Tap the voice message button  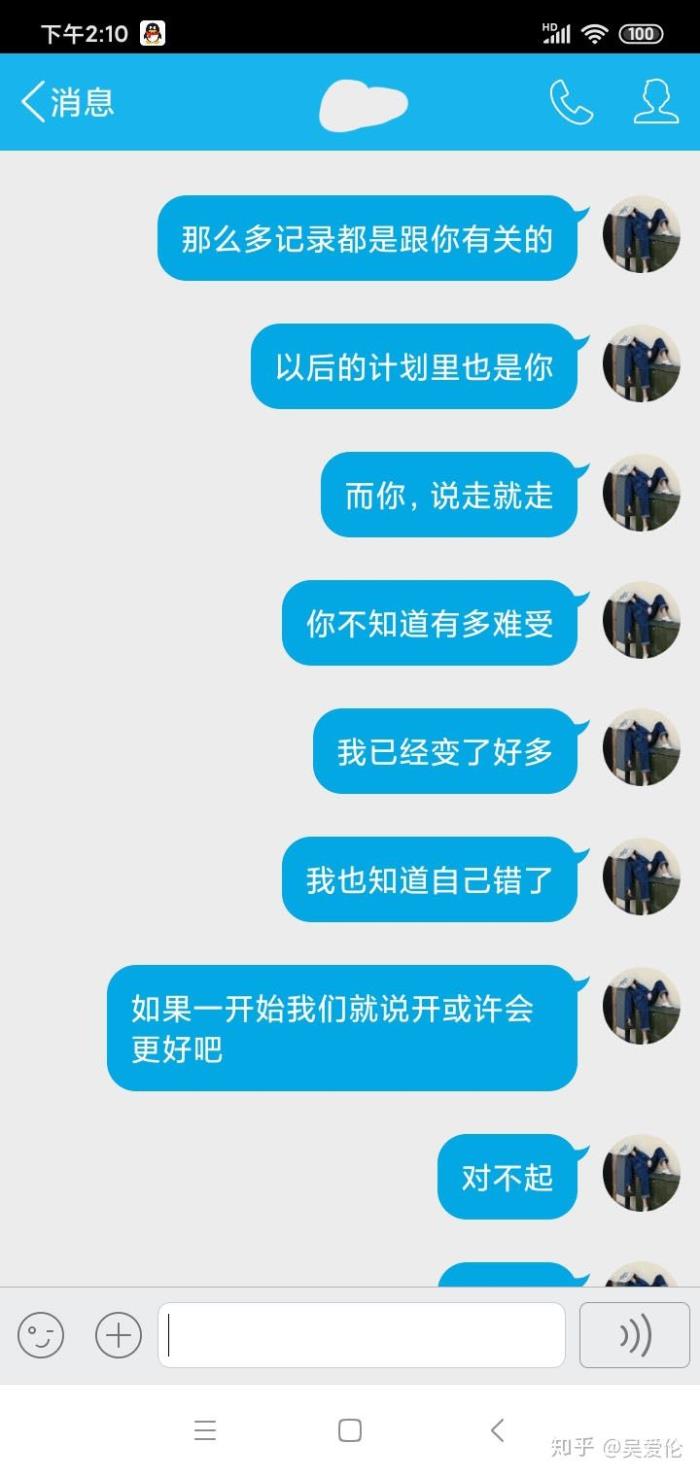[634, 1335]
